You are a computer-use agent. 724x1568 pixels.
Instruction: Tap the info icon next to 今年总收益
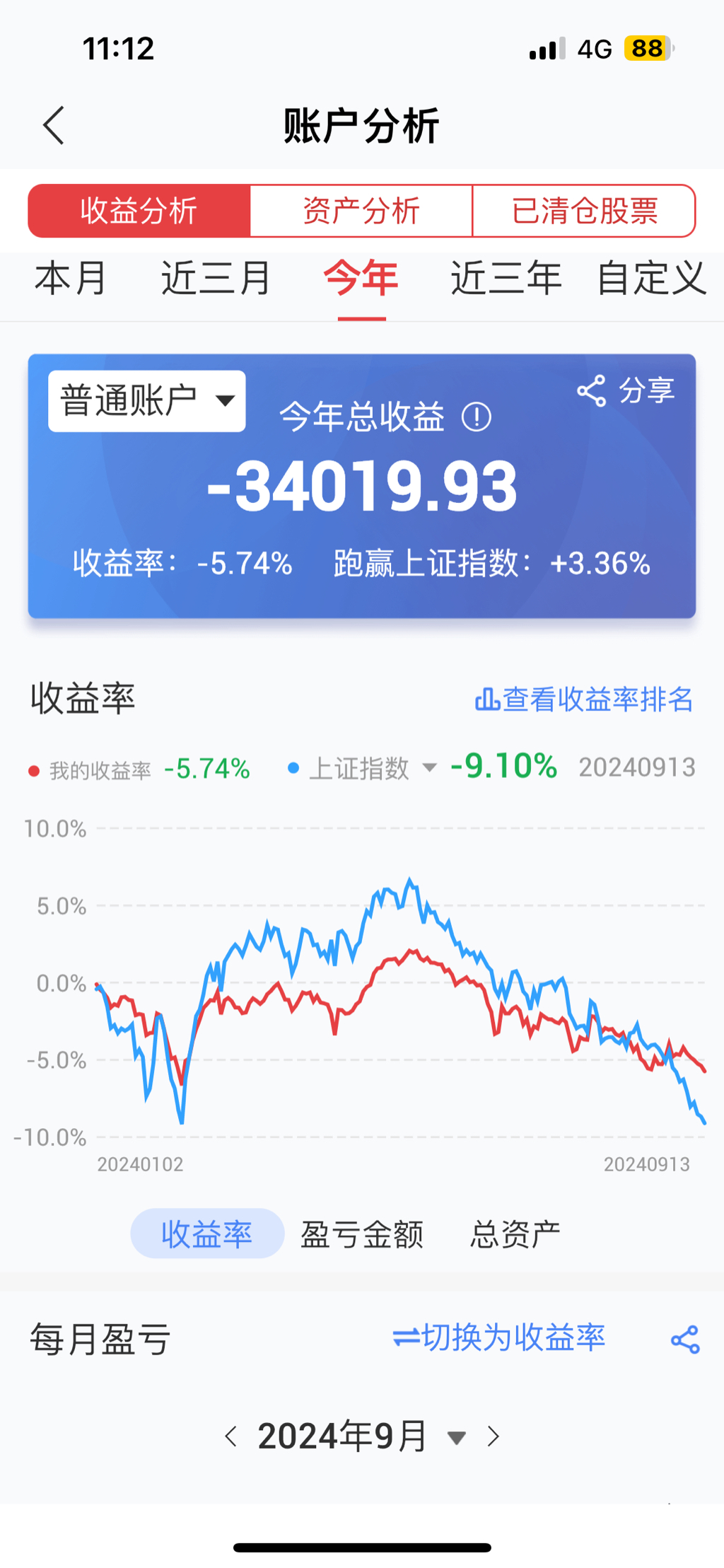[477, 417]
